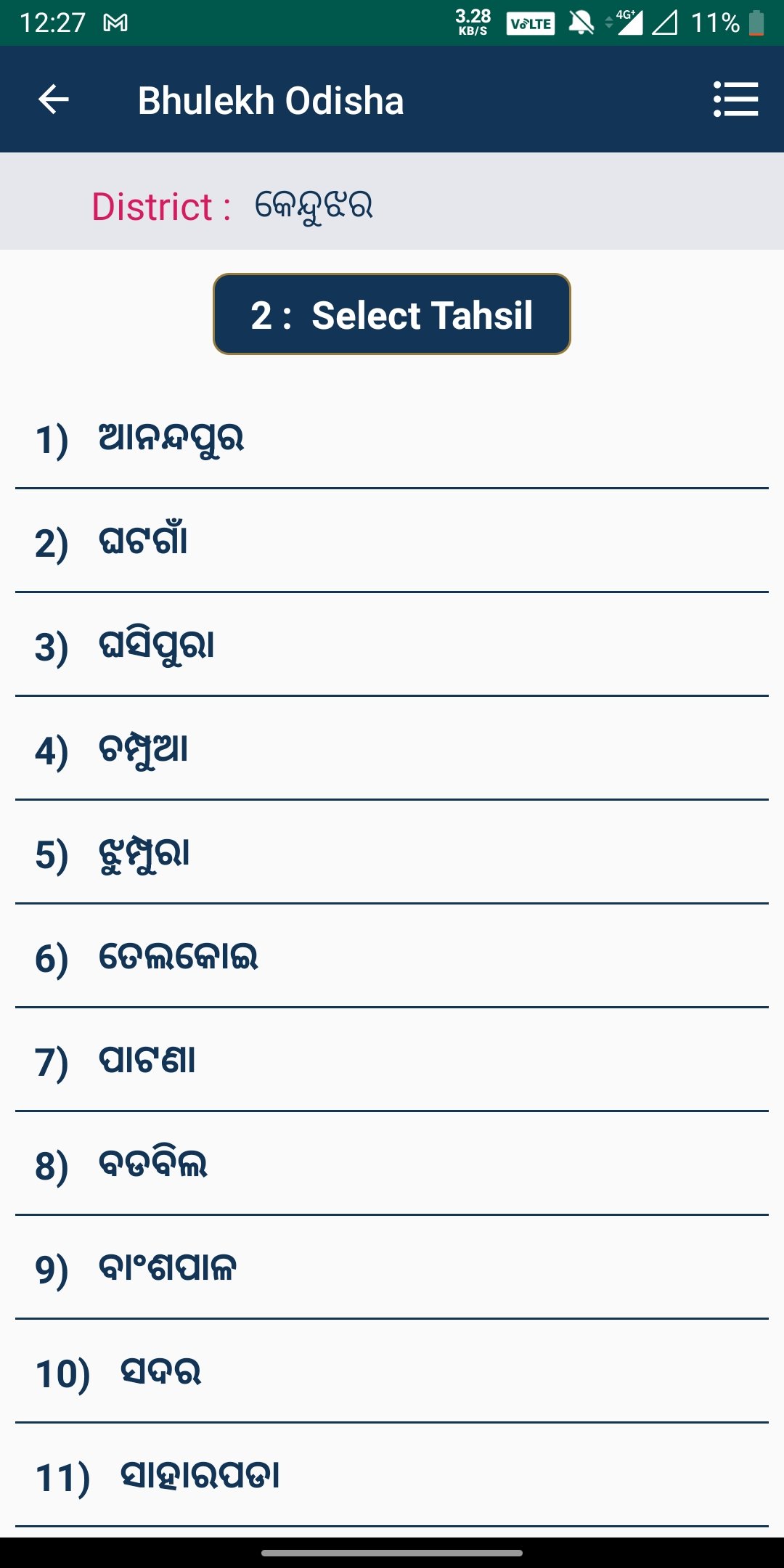Image resolution: width=784 pixels, height=1568 pixels.
Task: Open tahsil 6) ତେଲକୋଇ
Action: (392, 957)
